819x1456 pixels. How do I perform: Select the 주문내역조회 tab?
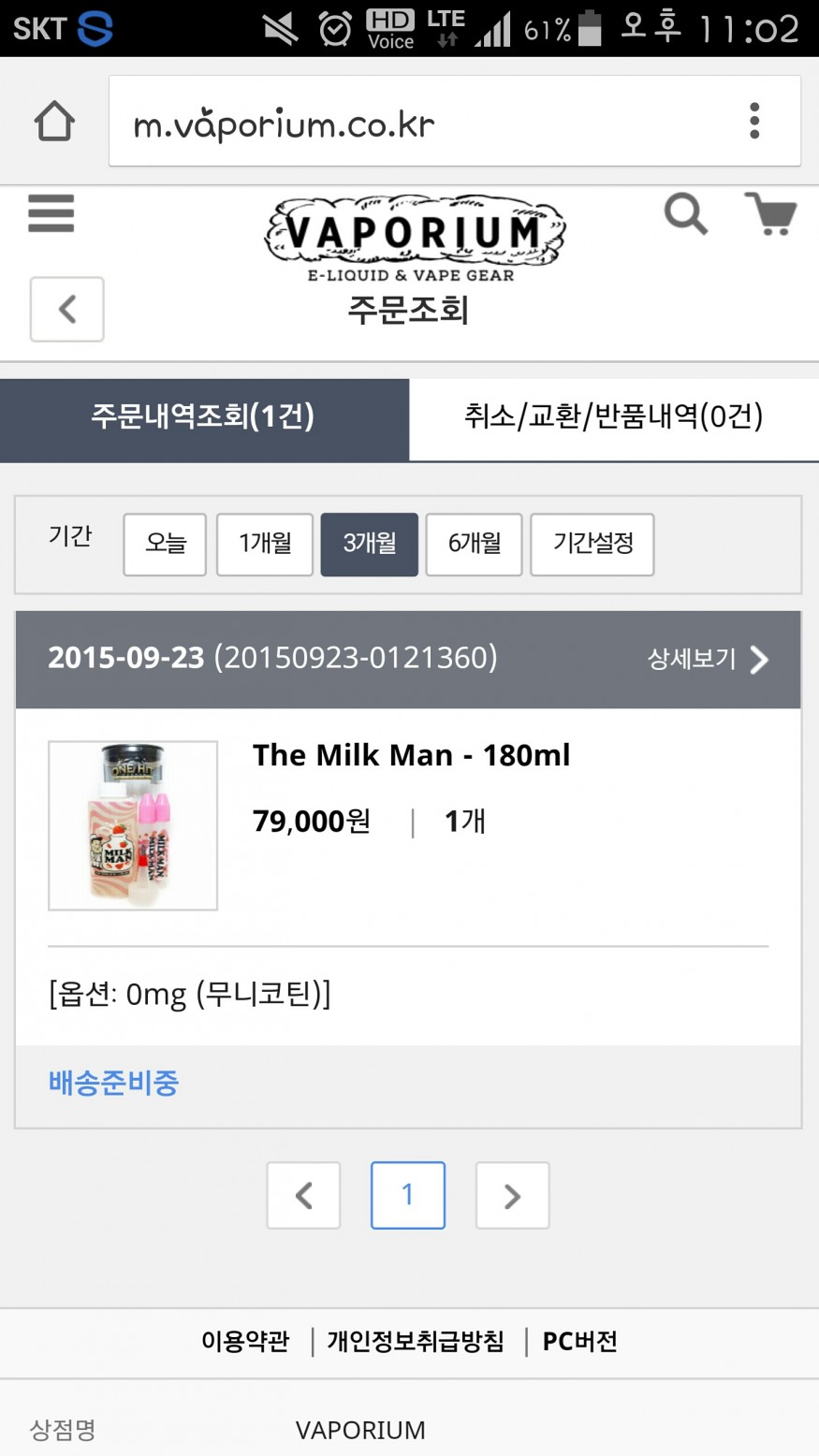203,417
